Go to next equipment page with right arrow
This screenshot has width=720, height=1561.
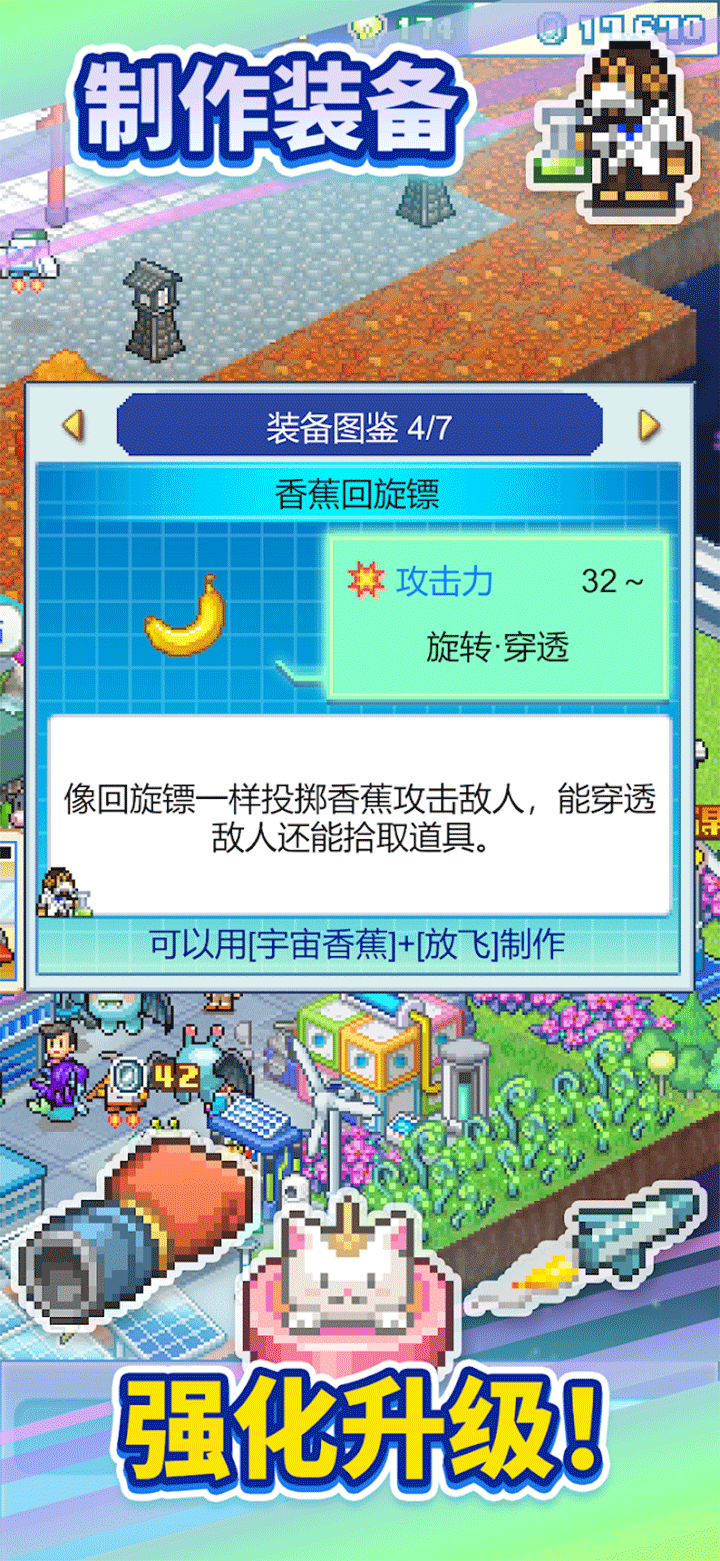(648, 423)
